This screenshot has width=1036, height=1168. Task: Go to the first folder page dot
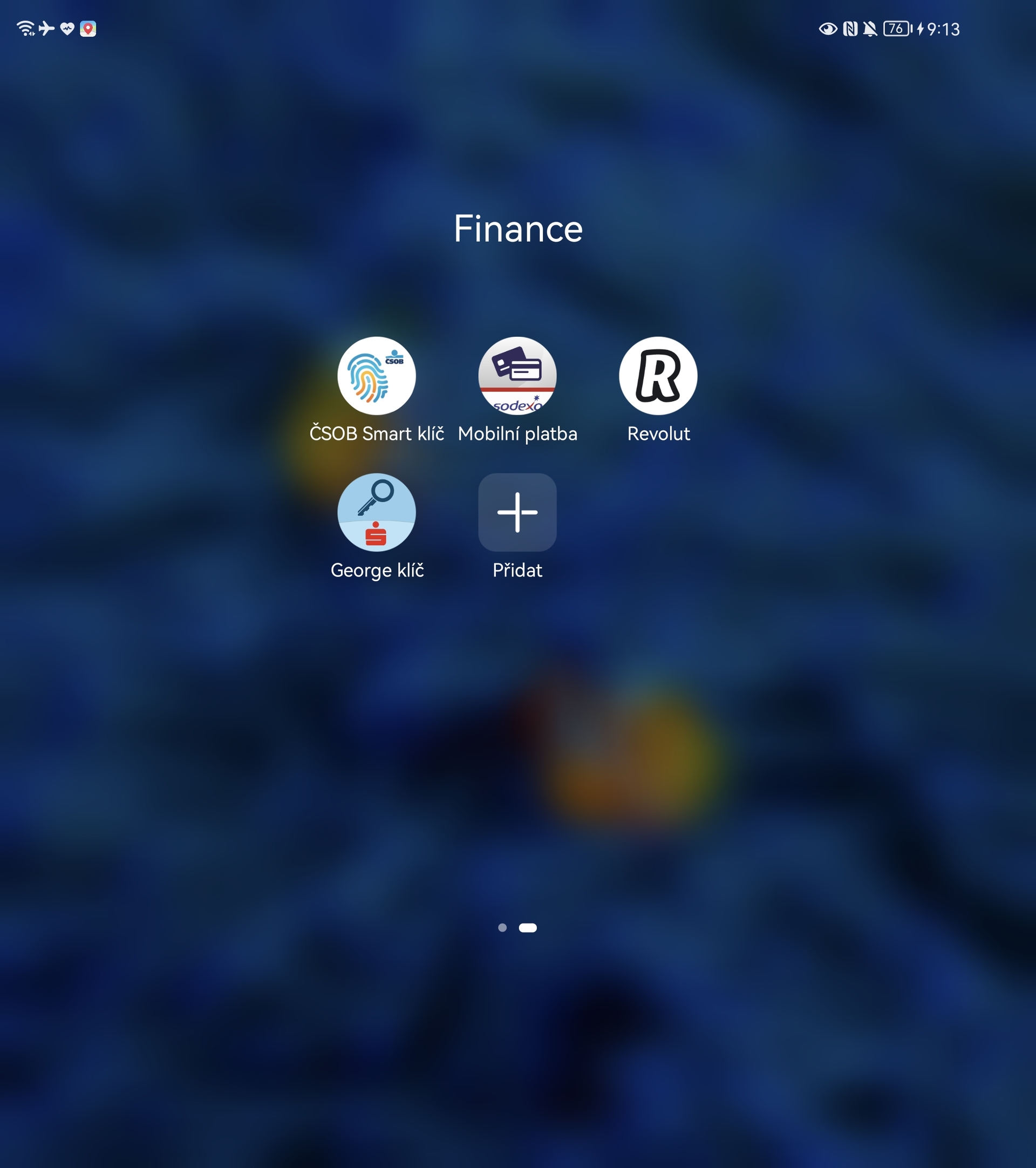[x=502, y=927]
